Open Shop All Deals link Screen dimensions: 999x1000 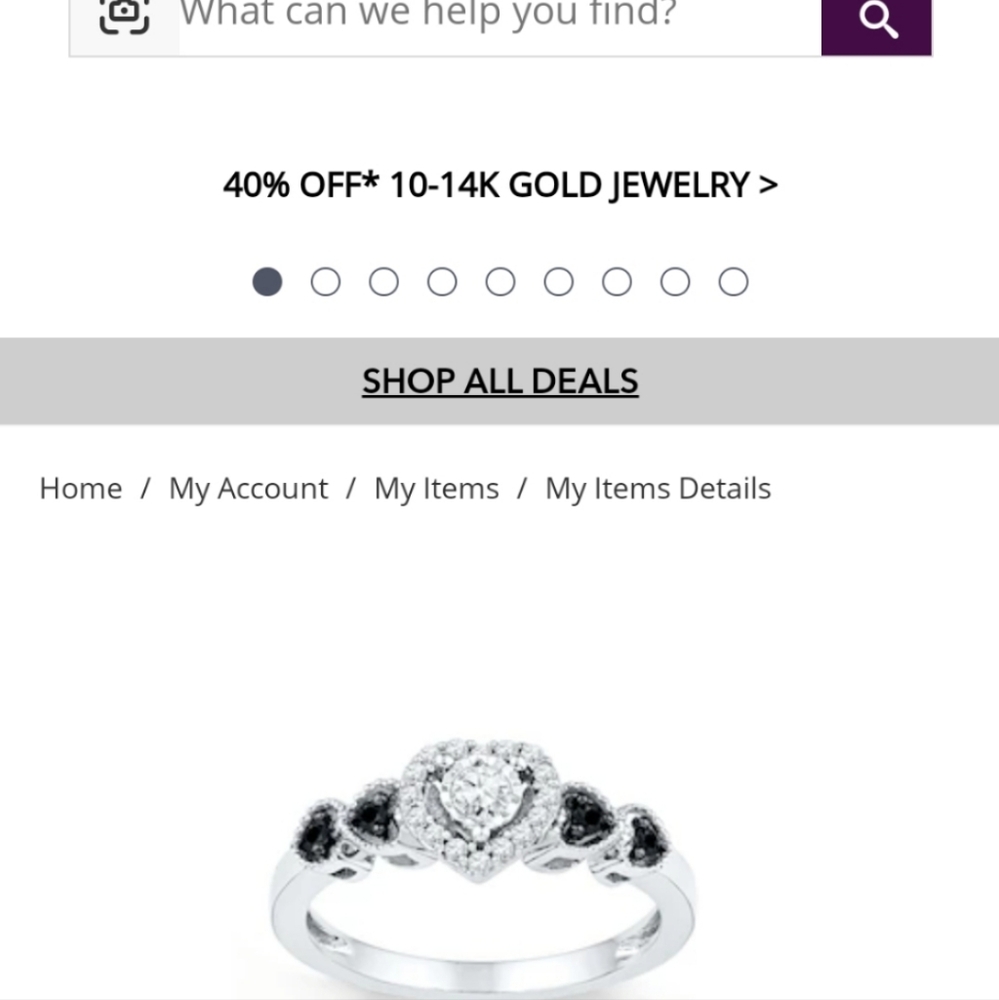(x=500, y=381)
